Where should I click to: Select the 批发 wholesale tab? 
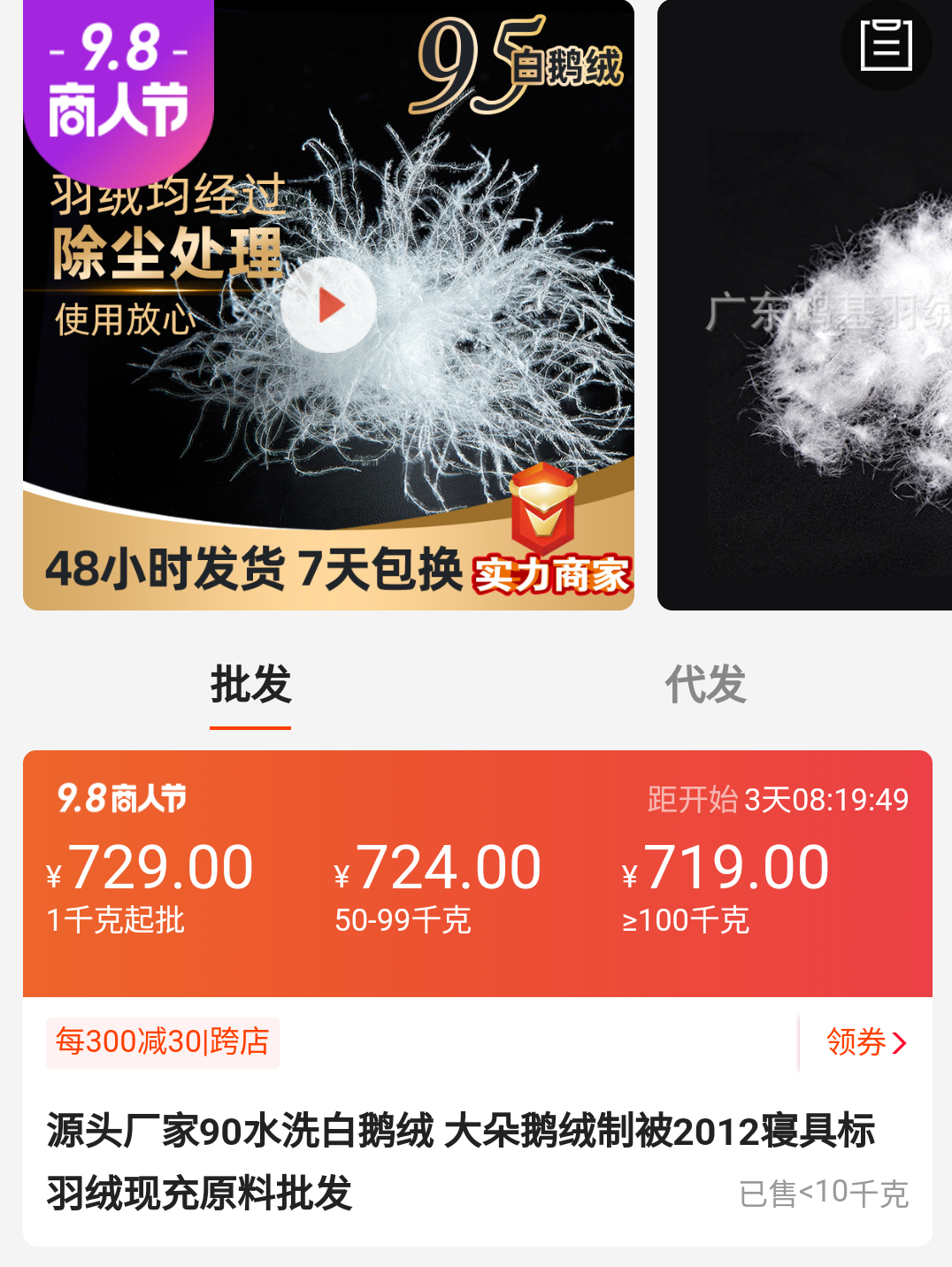click(250, 686)
